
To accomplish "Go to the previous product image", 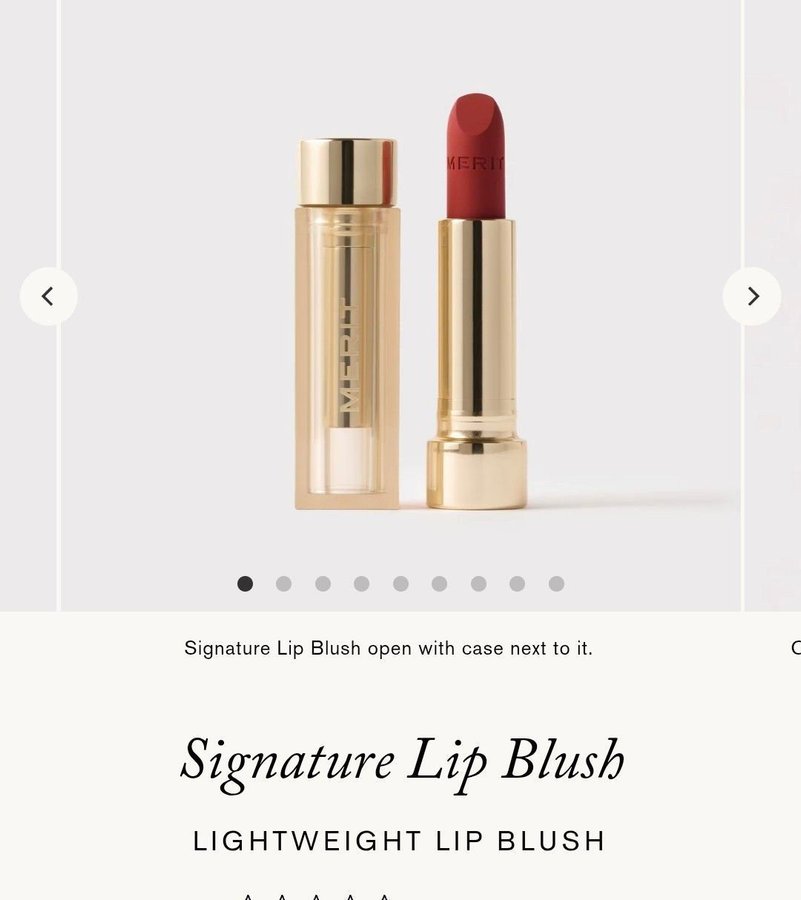I will tap(48, 296).
